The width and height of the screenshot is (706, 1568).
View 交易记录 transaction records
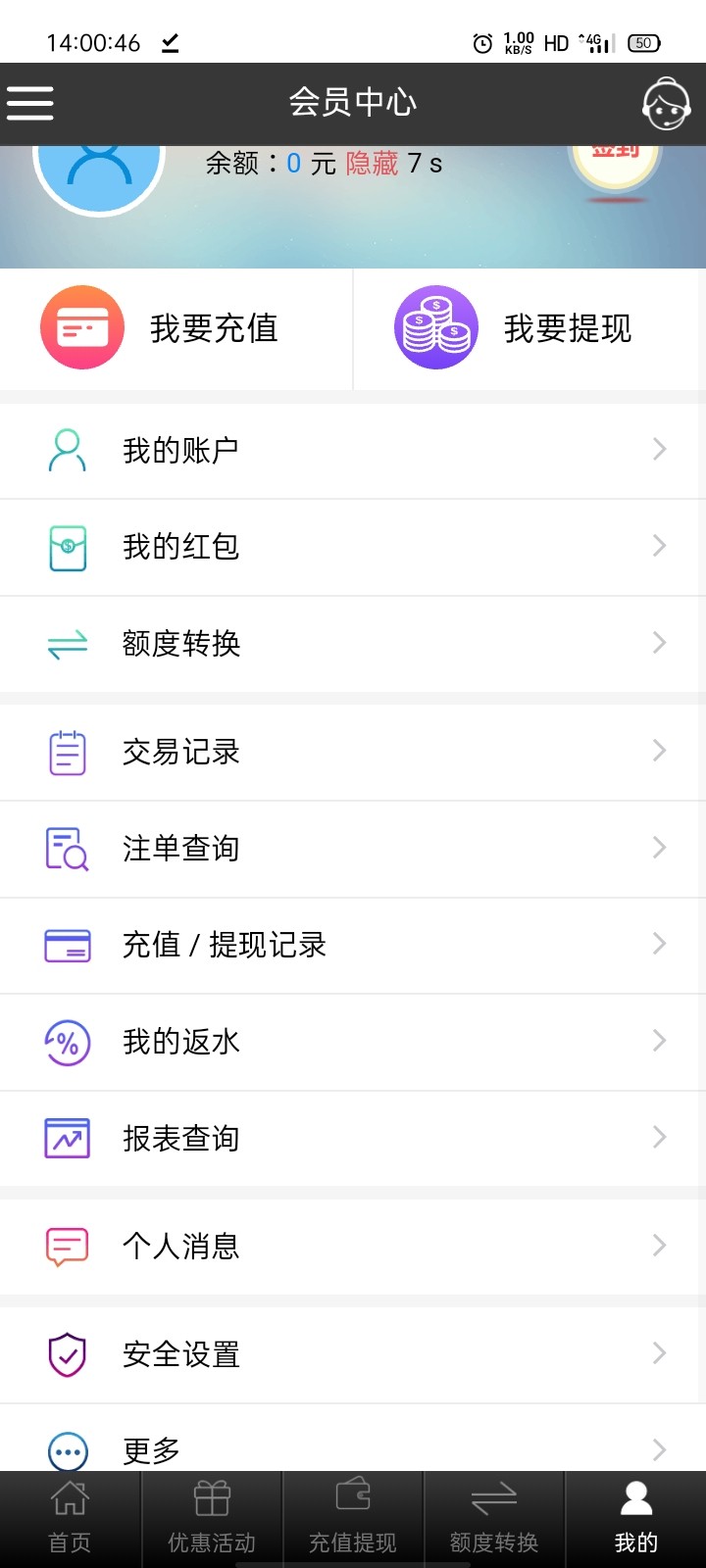(353, 752)
